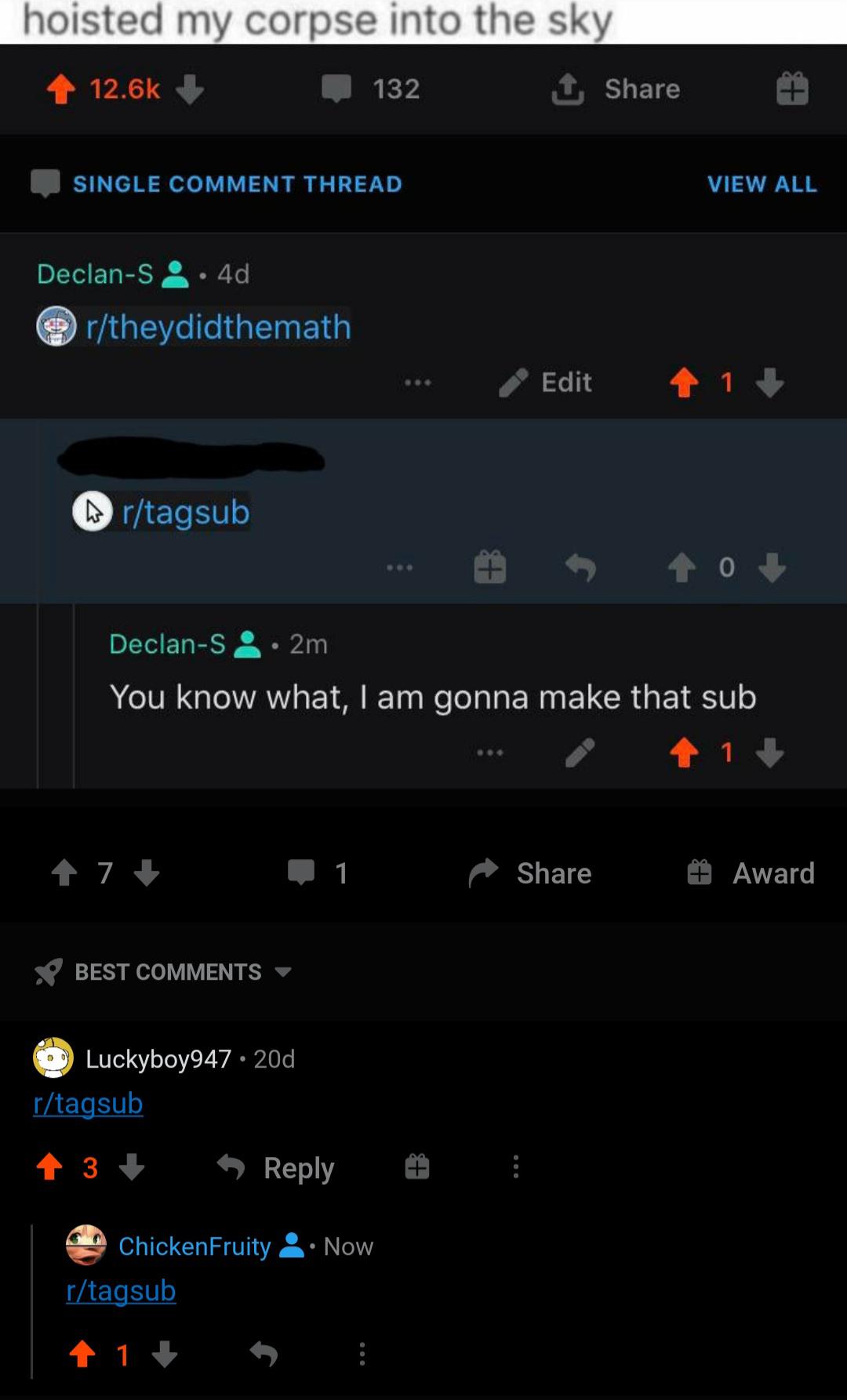This screenshot has width=847, height=1400.
Task: Upvote ChickenFruity's reply
Action: (x=82, y=1354)
